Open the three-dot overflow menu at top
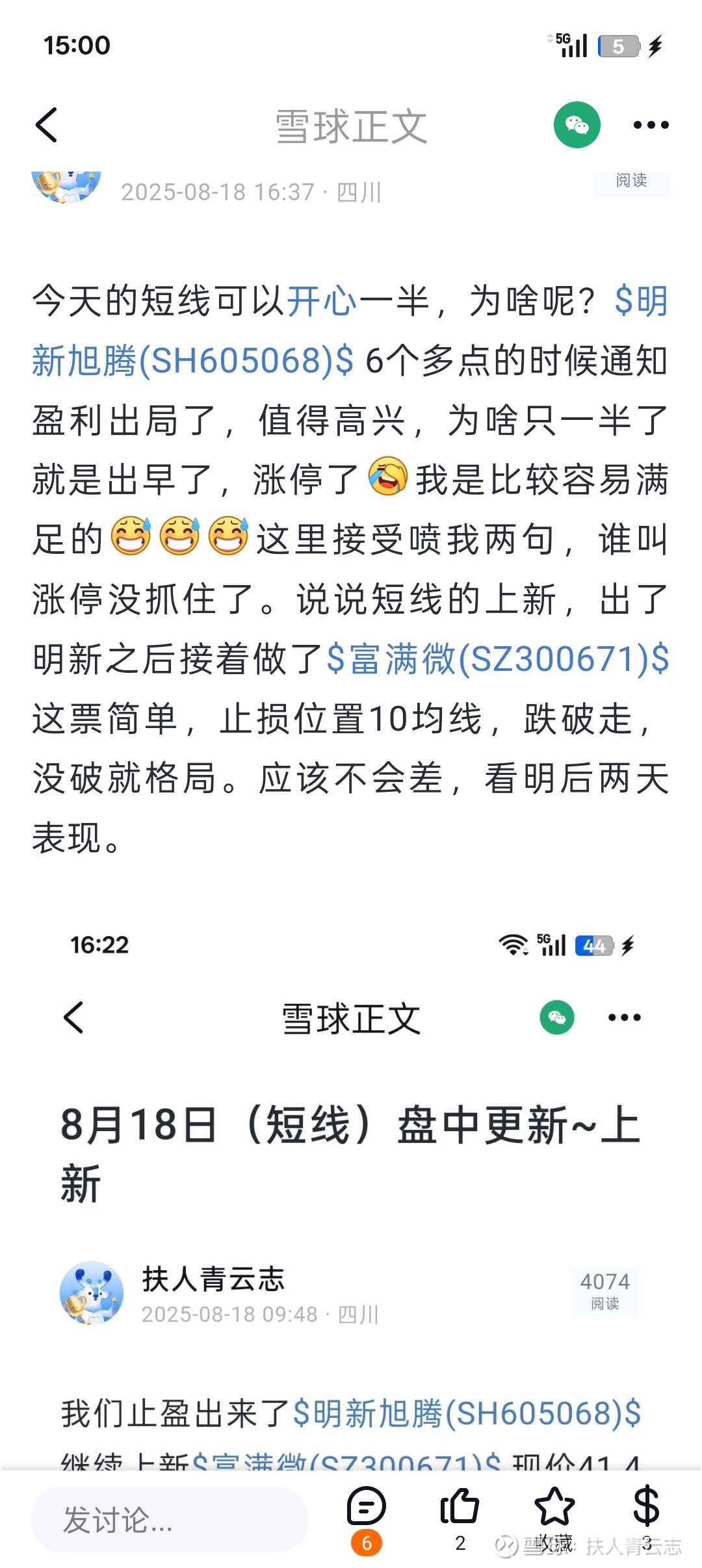The image size is (702, 1568). pos(651,125)
